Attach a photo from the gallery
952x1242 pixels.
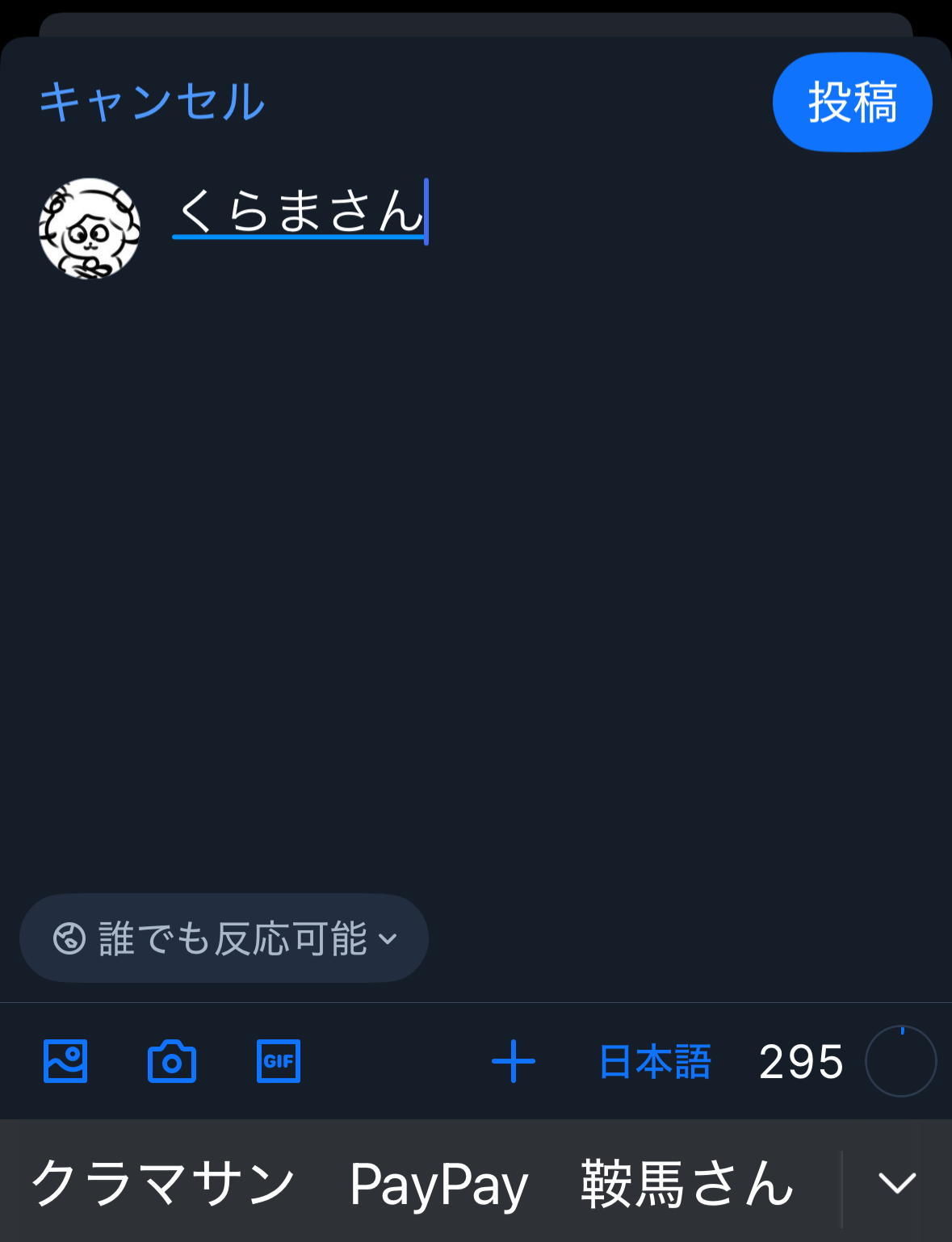65,1061
